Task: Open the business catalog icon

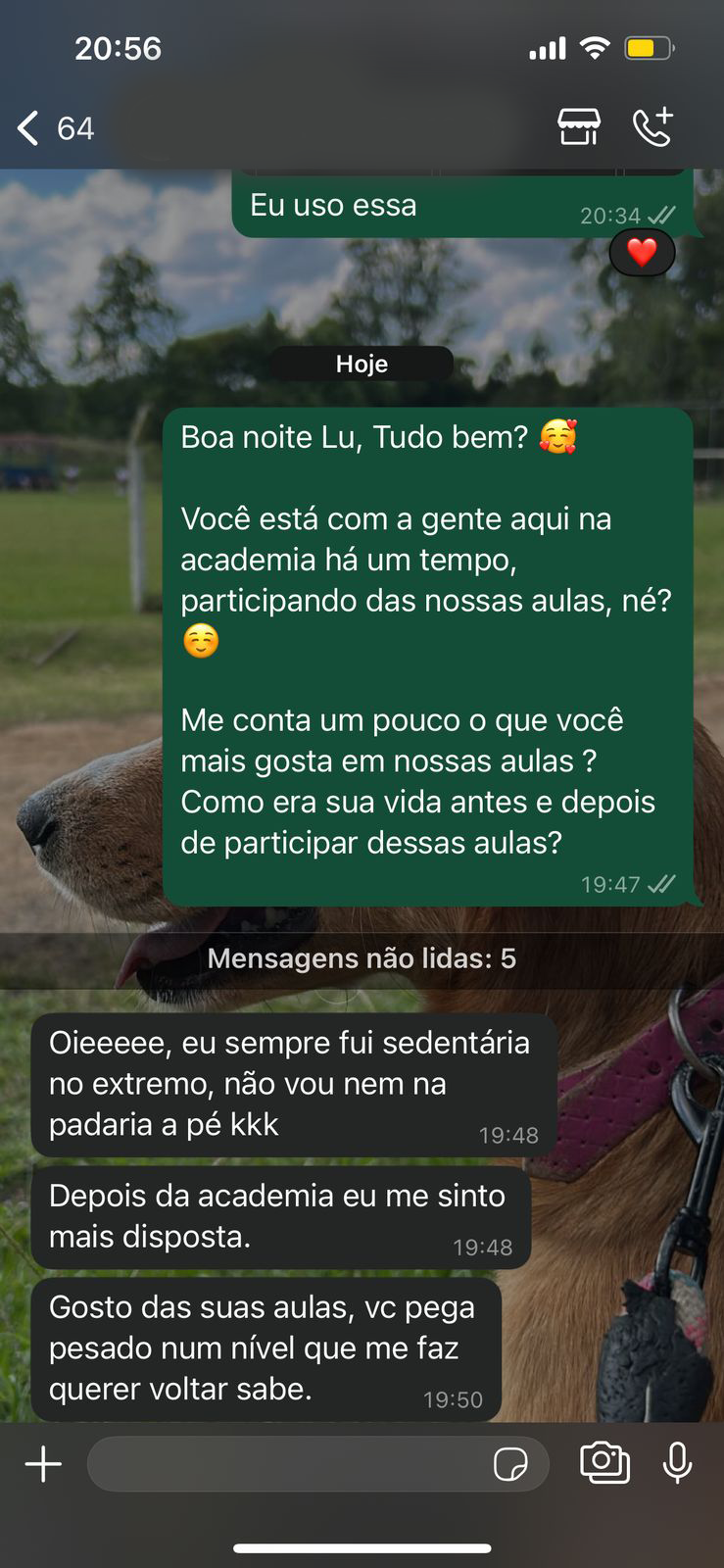Action: 578,126
